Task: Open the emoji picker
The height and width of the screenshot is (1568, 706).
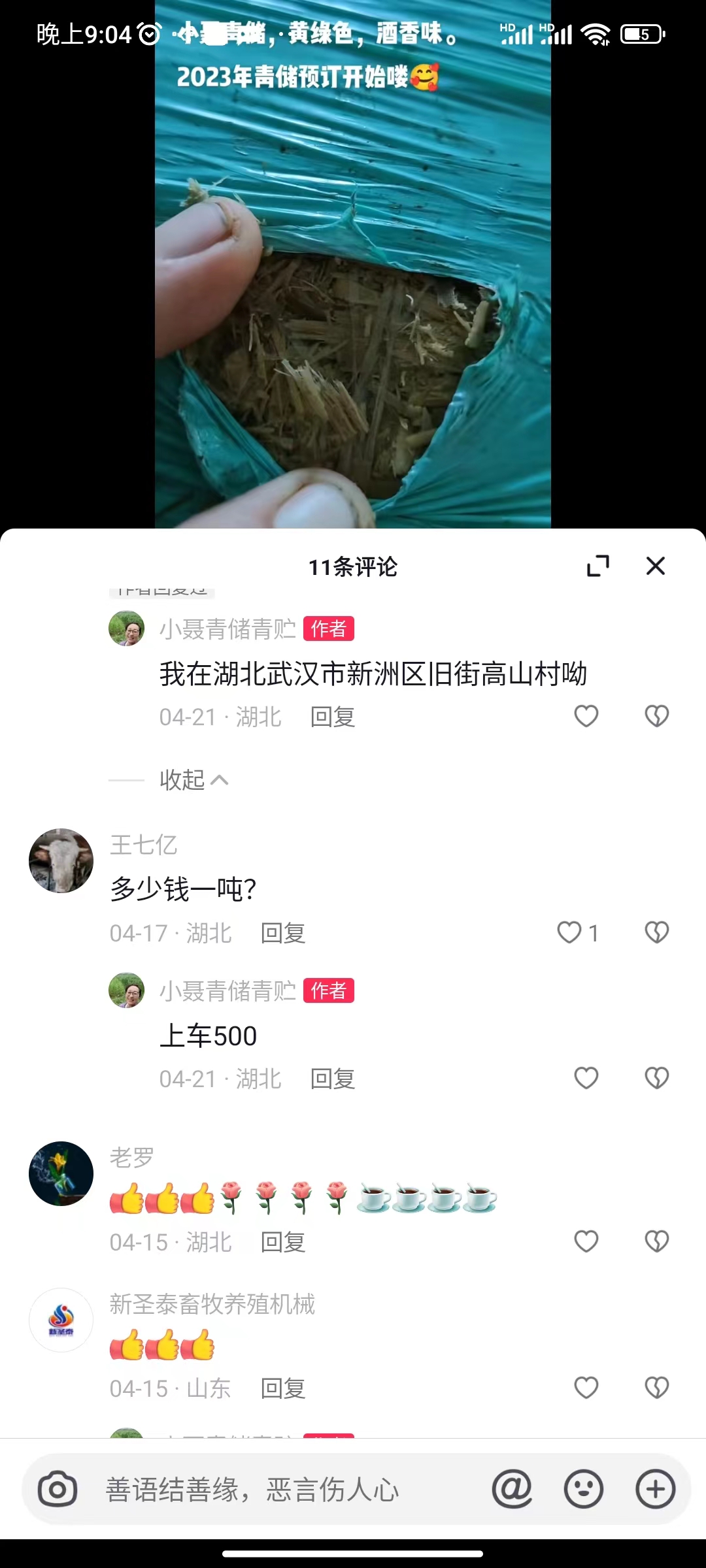Action: 583,1490
